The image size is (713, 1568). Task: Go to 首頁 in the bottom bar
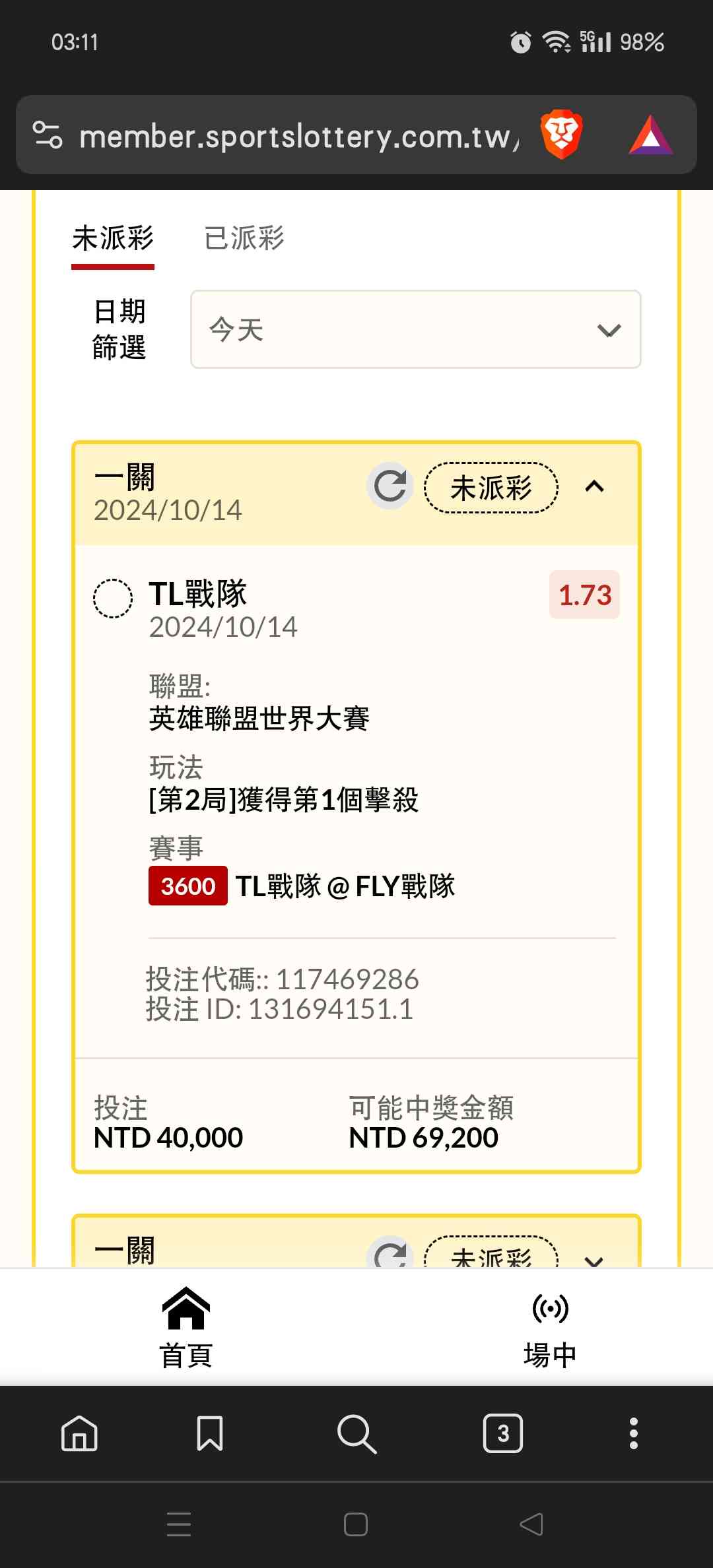[x=186, y=1328]
